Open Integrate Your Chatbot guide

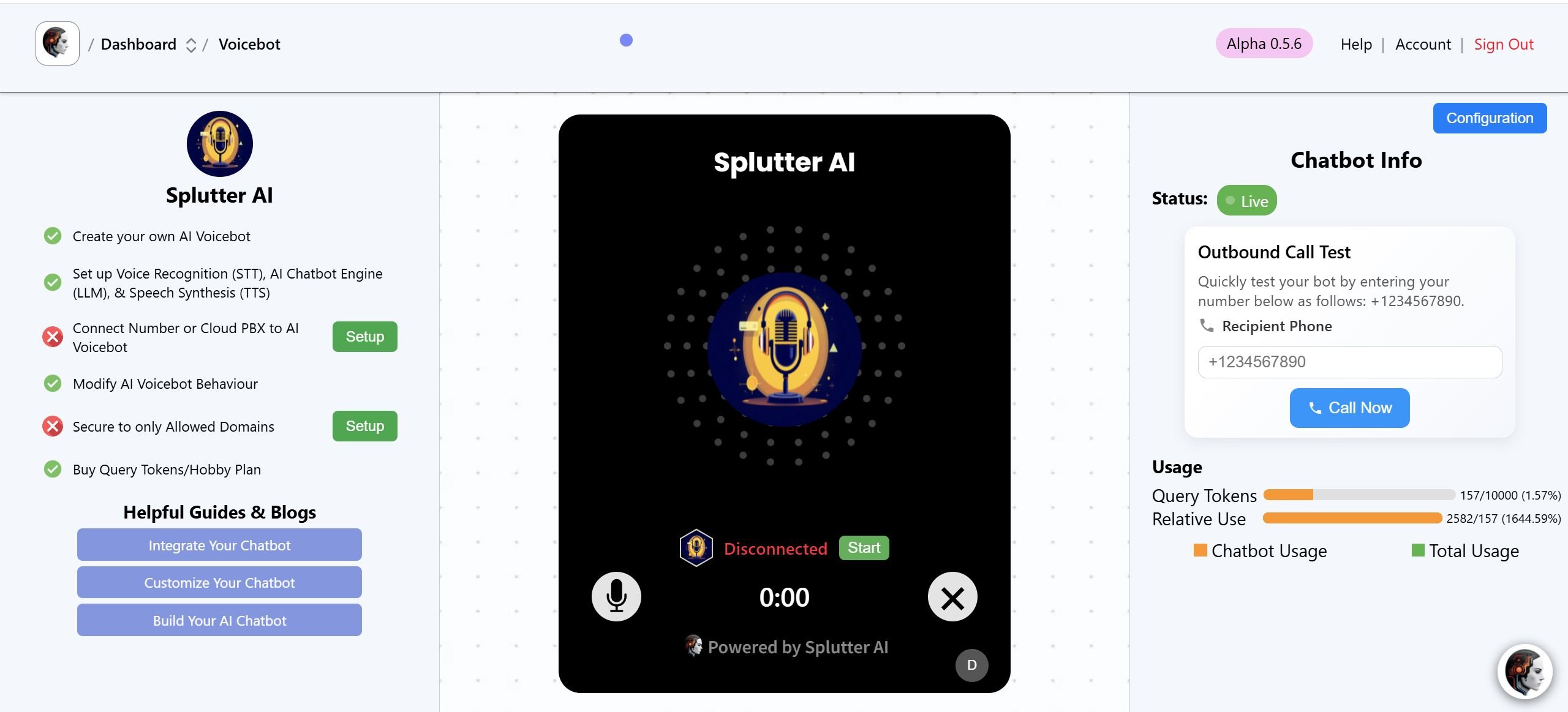click(219, 545)
